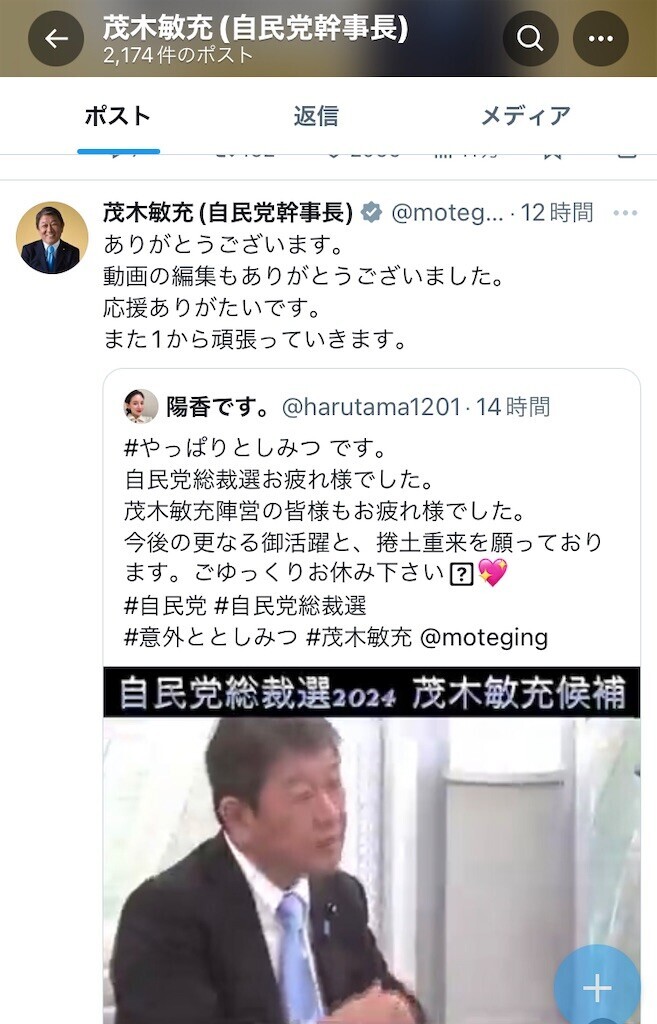The image size is (657, 1024).
Task: Open search on this profile
Action: pos(530,39)
